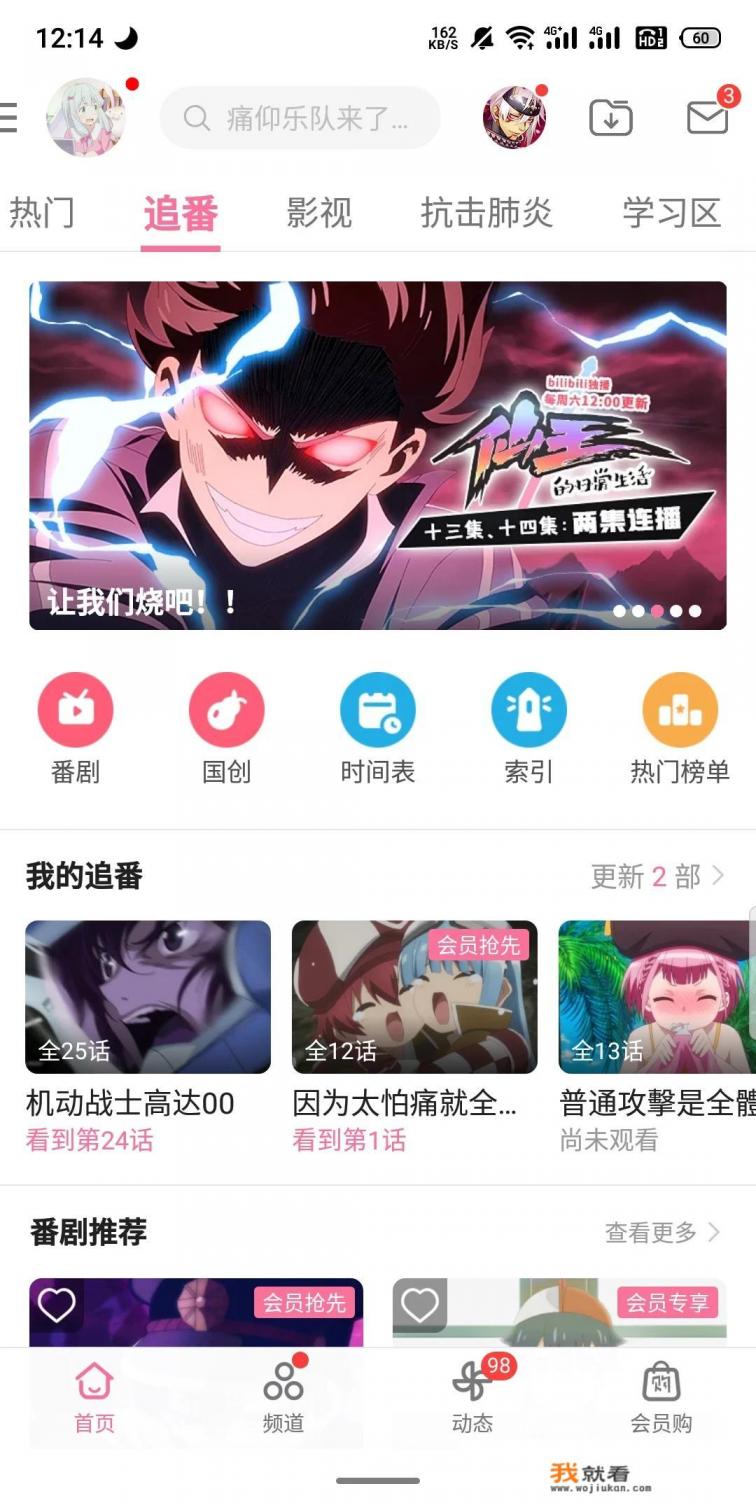Select the 国创 pear icon
756x1512 pixels.
pos(227,710)
